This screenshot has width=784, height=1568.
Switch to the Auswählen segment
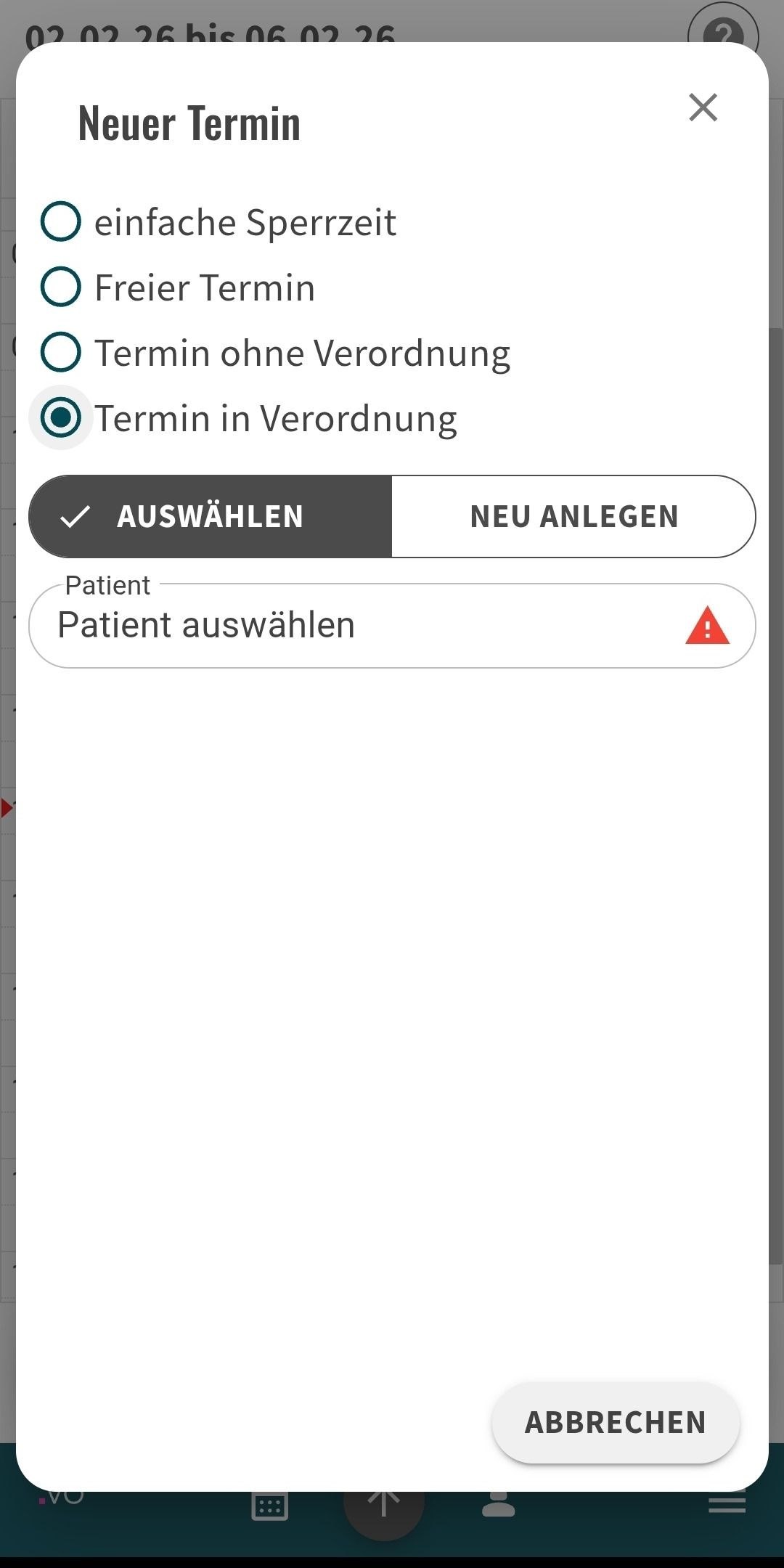[211, 517]
